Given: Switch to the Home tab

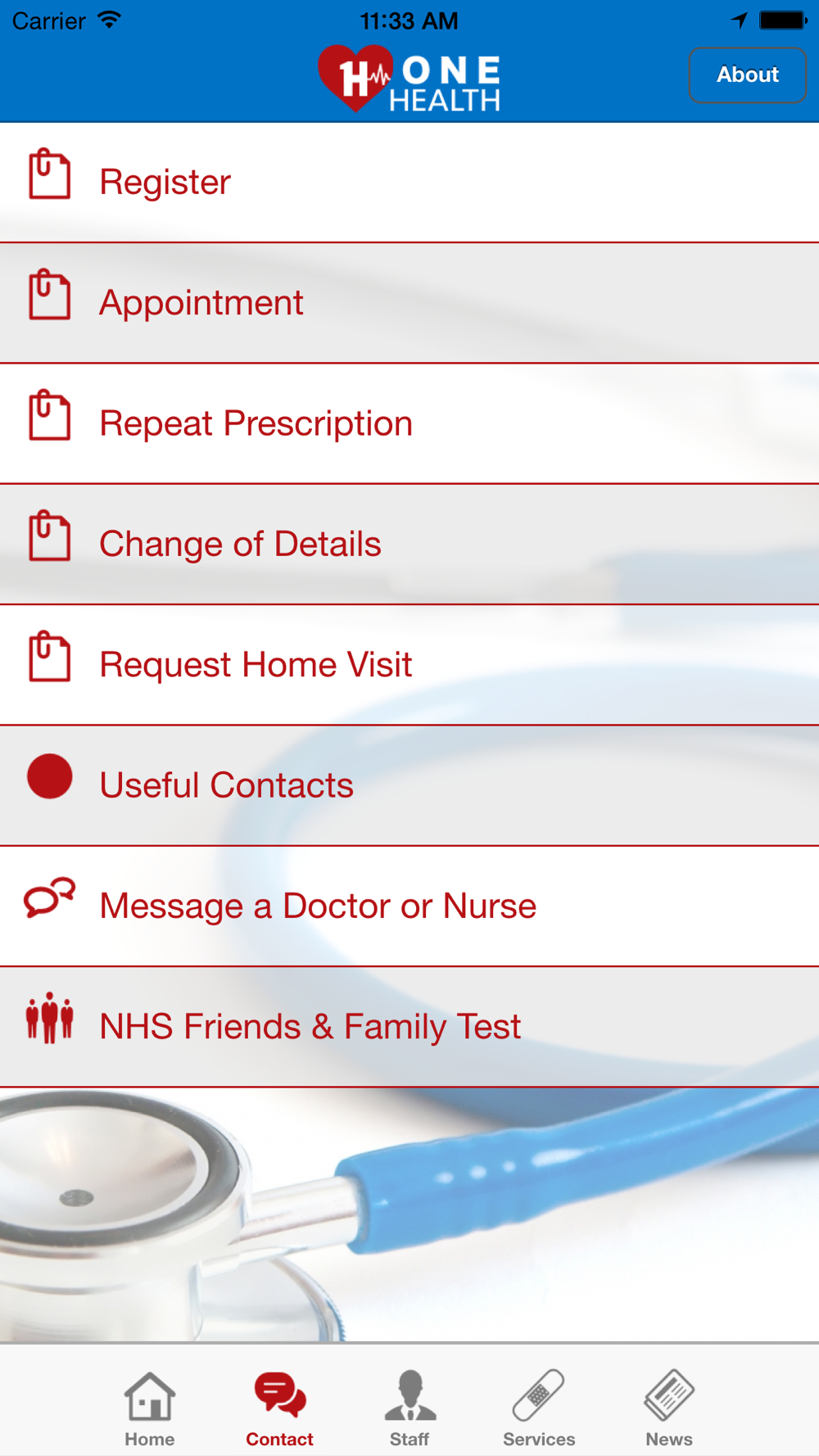Looking at the screenshot, I should coord(149,1407).
